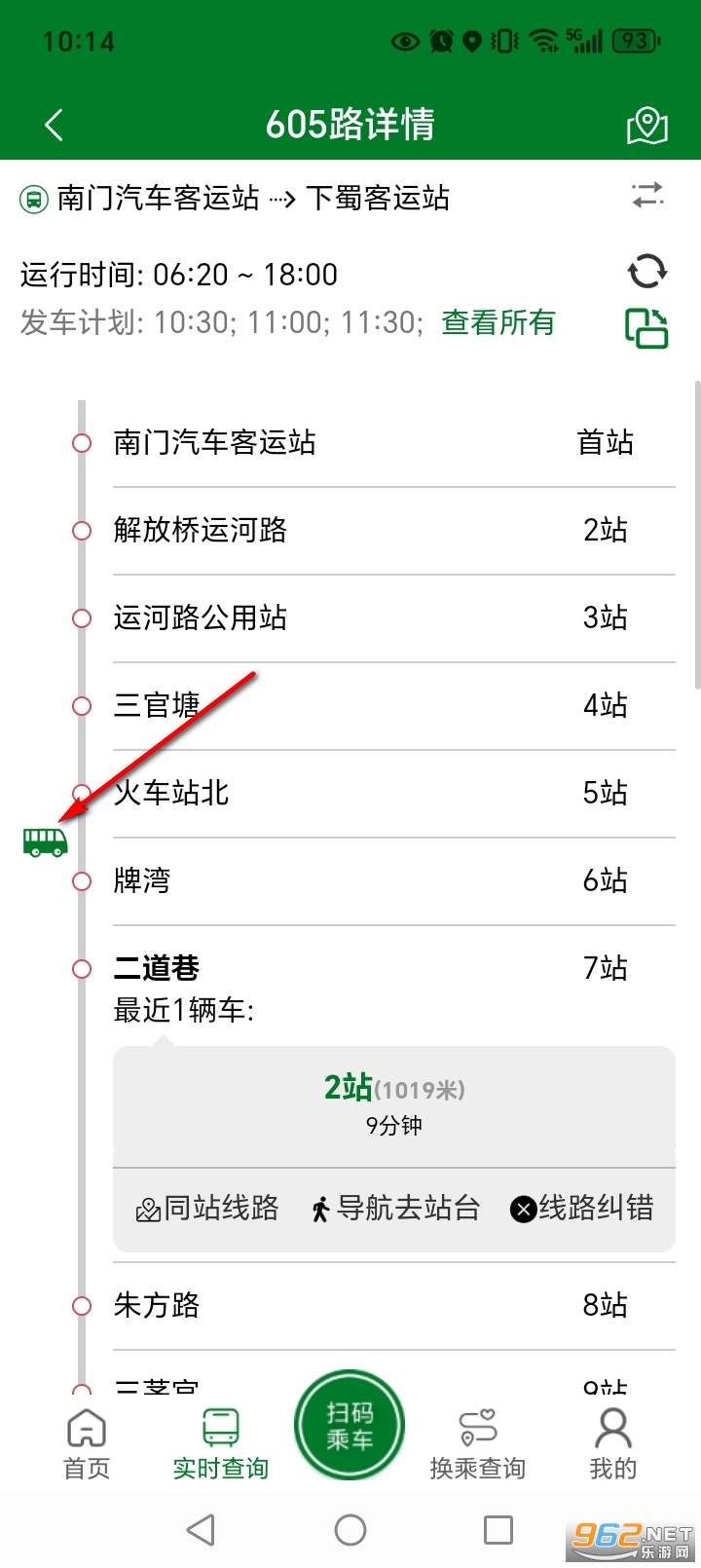The height and width of the screenshot is (1568, 701).
Task: Toggle the station marker circle at 南门汽车客运站
Action: (x=81, y=443)
